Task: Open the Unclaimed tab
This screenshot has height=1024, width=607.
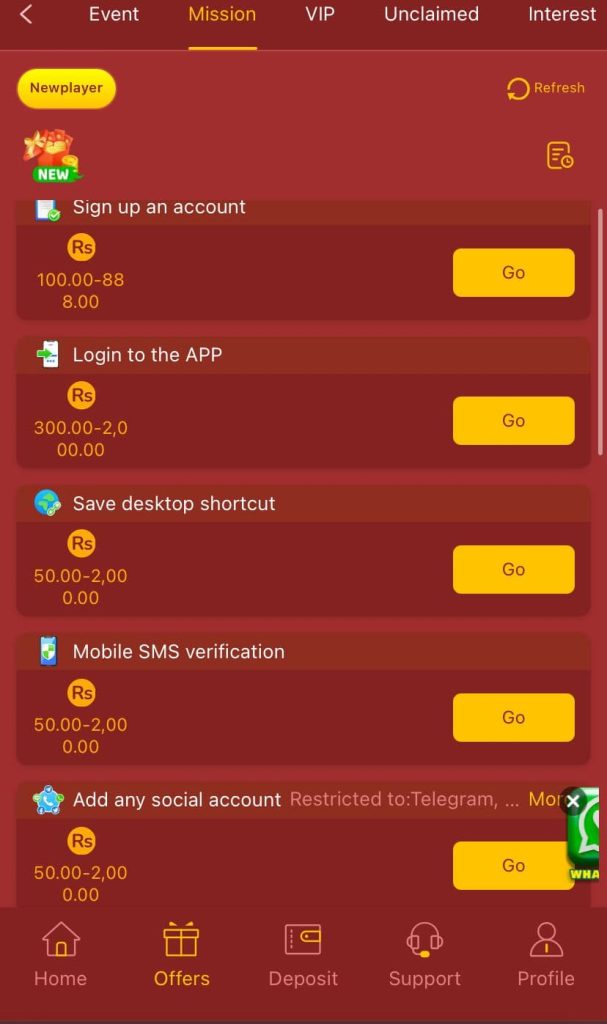Action: (x=431, y=15)
